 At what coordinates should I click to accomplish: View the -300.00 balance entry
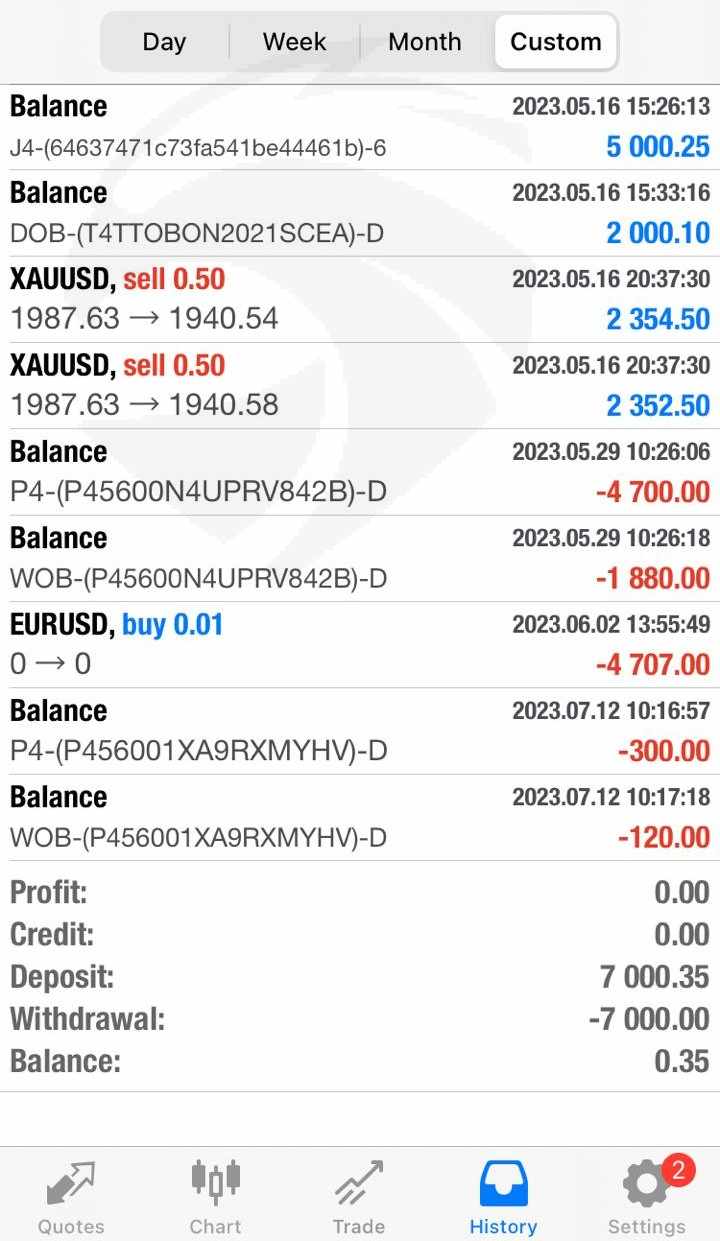[360, 731]
